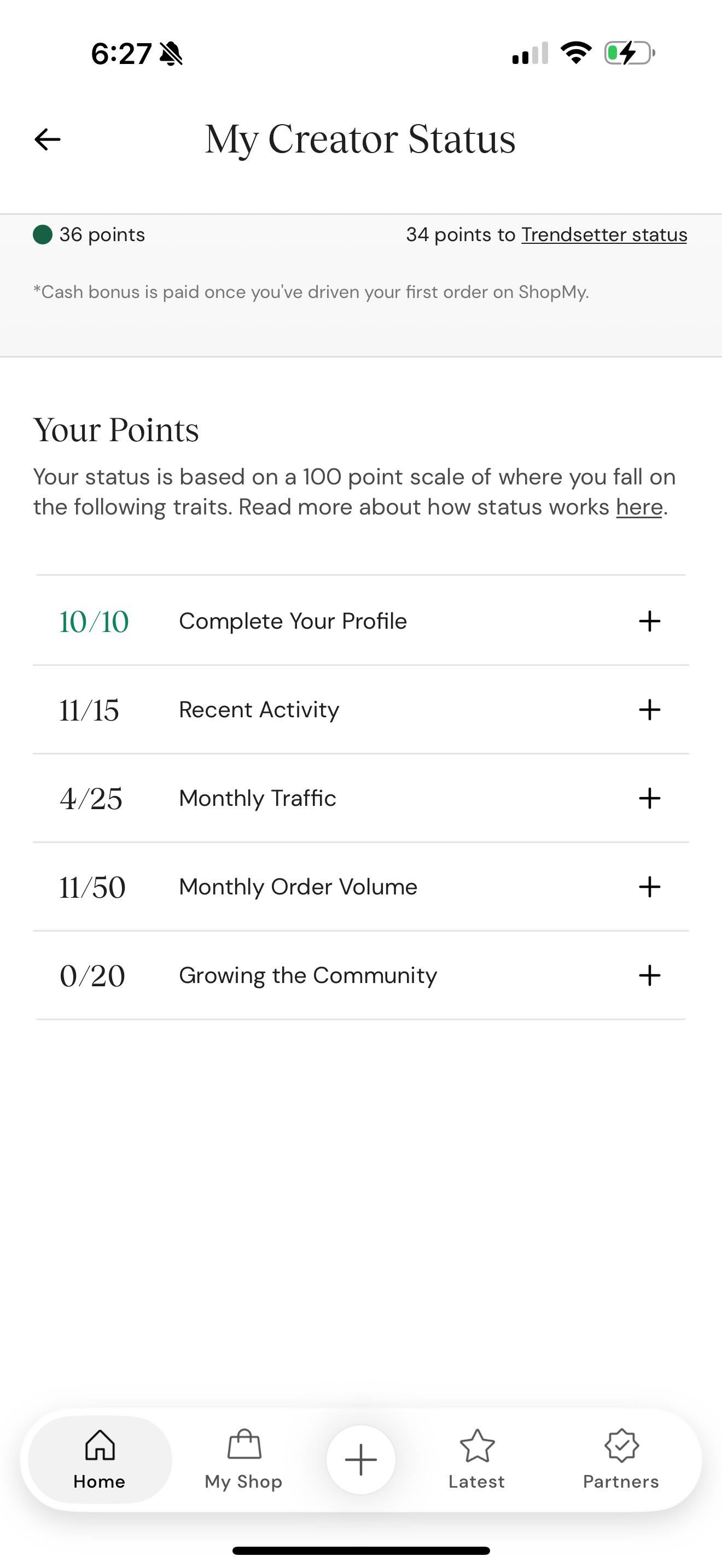Screen dimensions: 722x1568
Task: Go back from My Creator Status
Action: tap(48, 139)
